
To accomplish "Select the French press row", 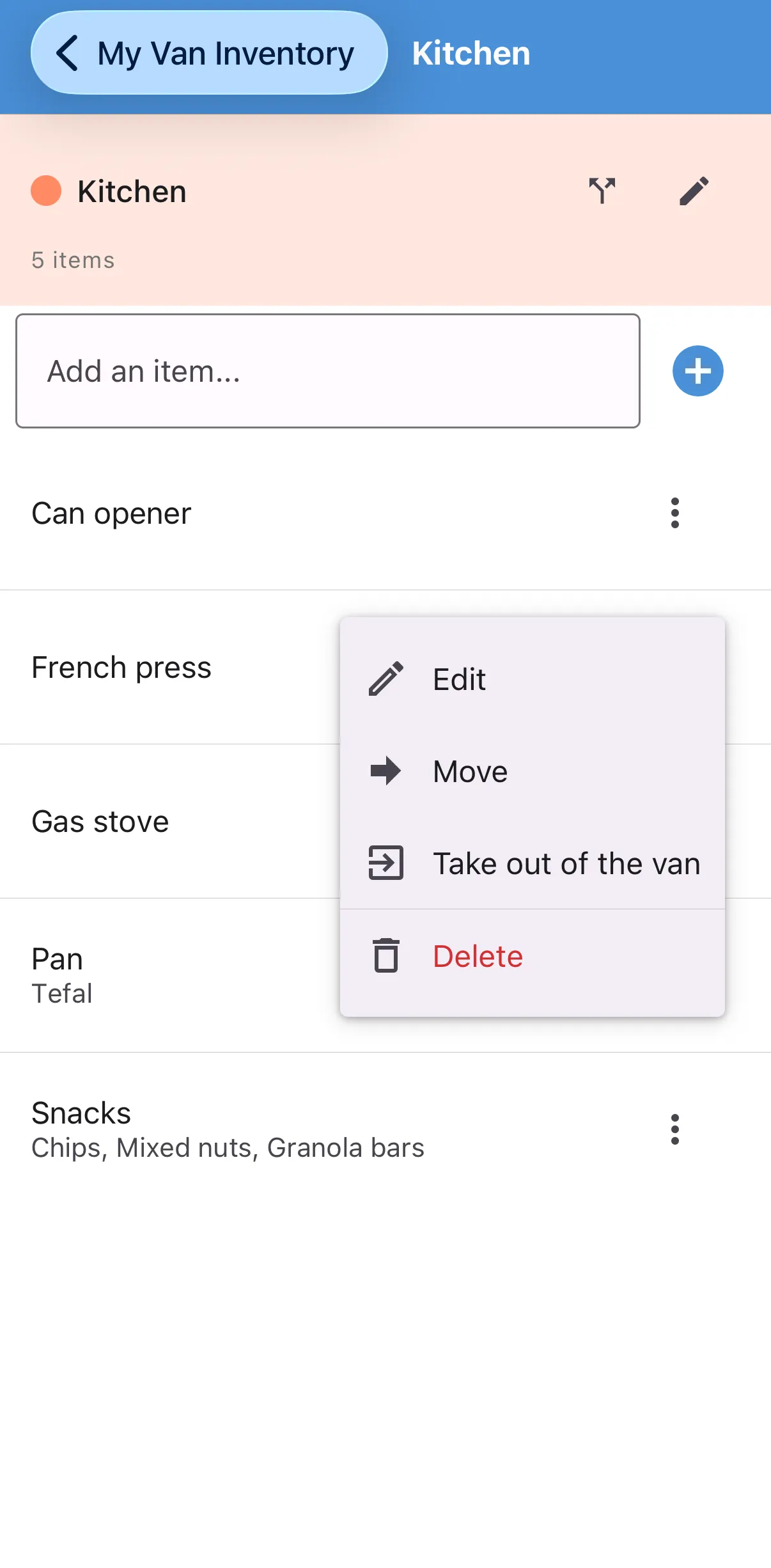I will tap(121, 668).
